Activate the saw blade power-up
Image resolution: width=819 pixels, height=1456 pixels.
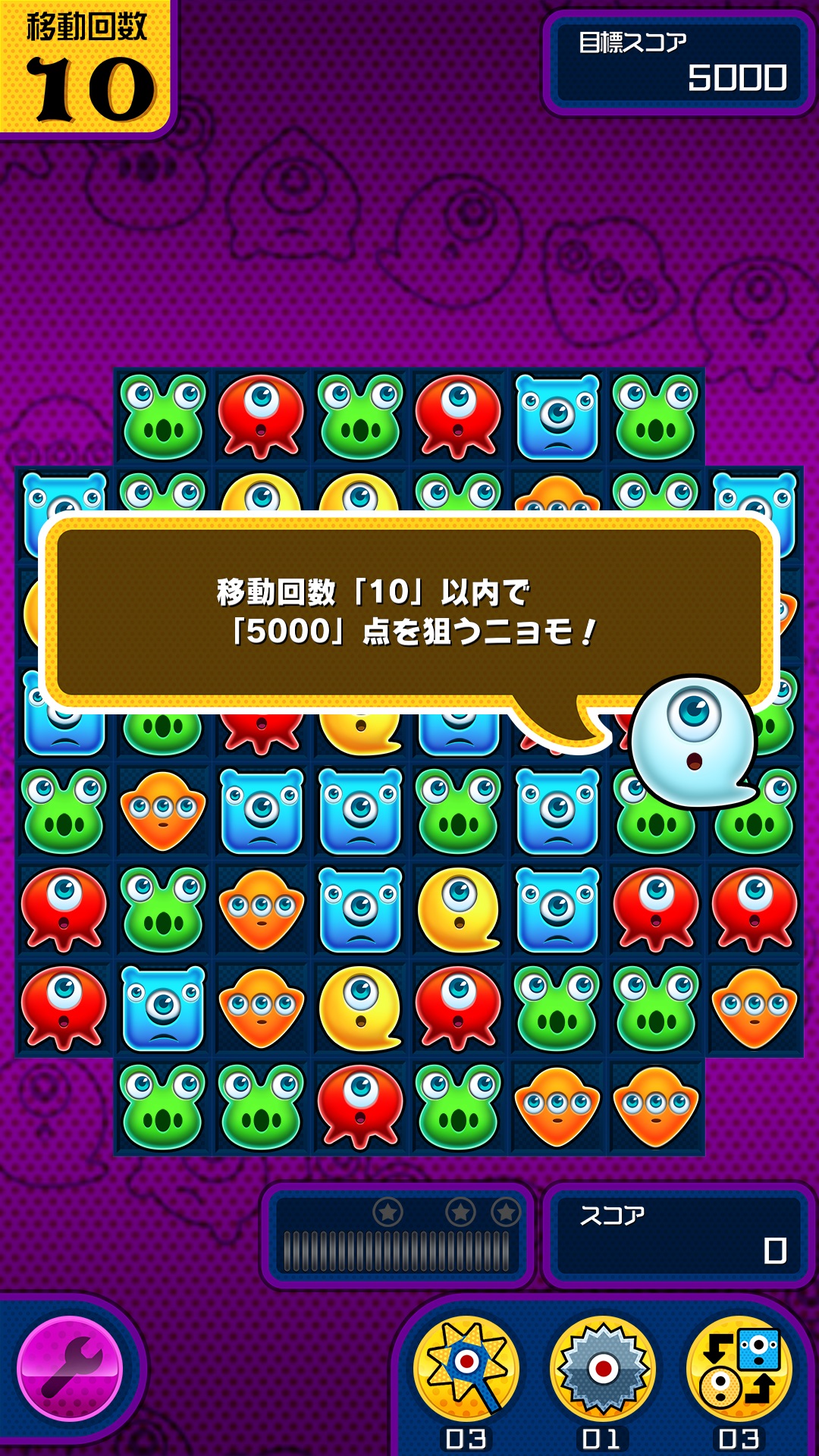point(603,1369)
